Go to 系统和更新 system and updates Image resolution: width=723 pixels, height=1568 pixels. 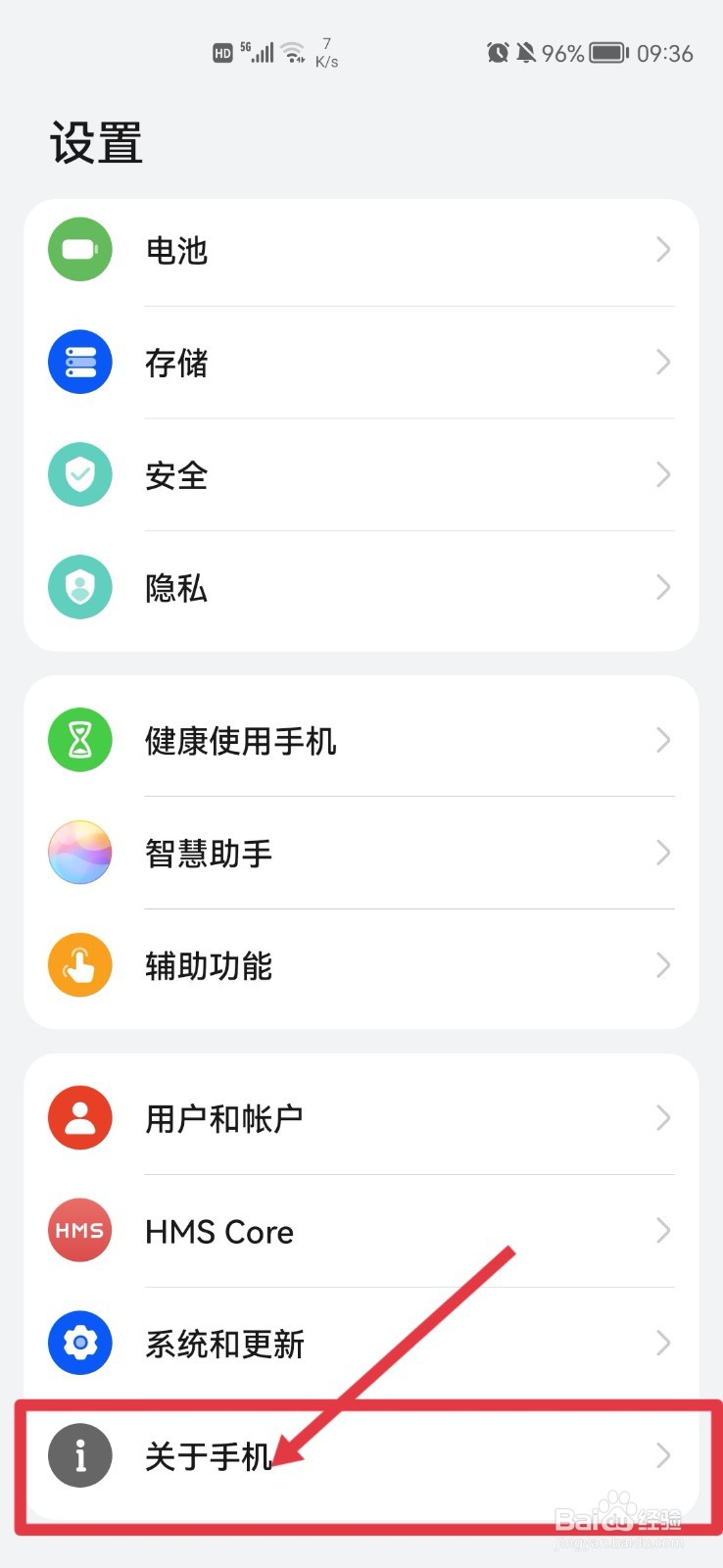point(361,1343)
